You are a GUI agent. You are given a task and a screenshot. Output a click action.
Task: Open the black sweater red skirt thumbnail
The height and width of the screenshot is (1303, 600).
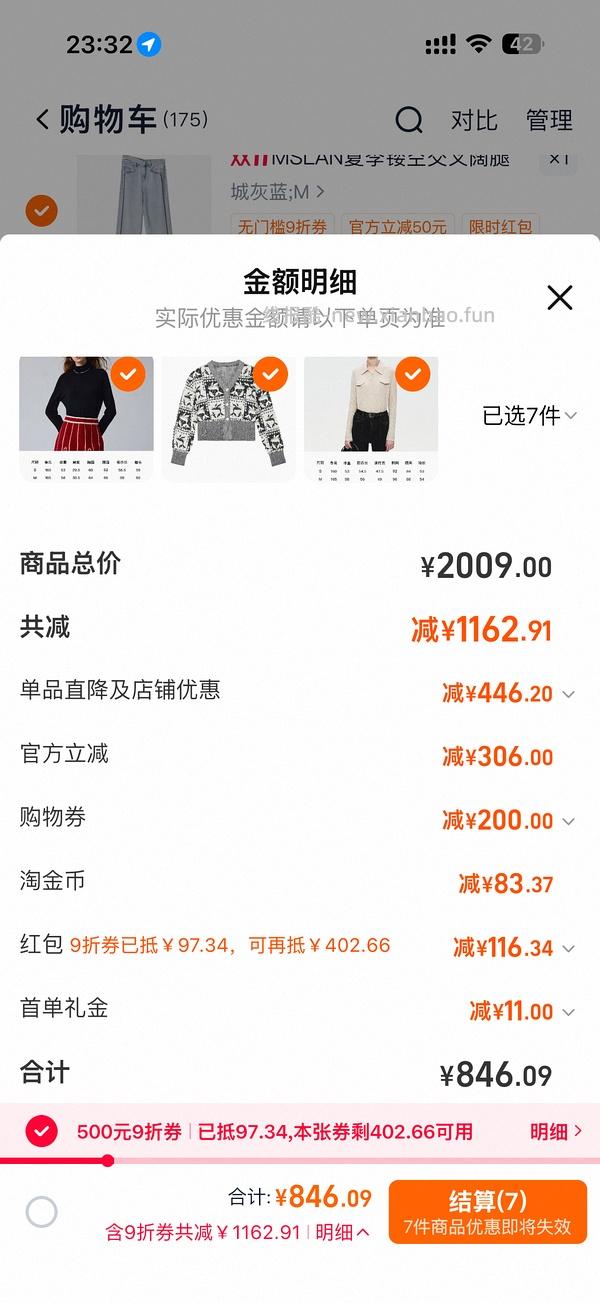[86, 418]
